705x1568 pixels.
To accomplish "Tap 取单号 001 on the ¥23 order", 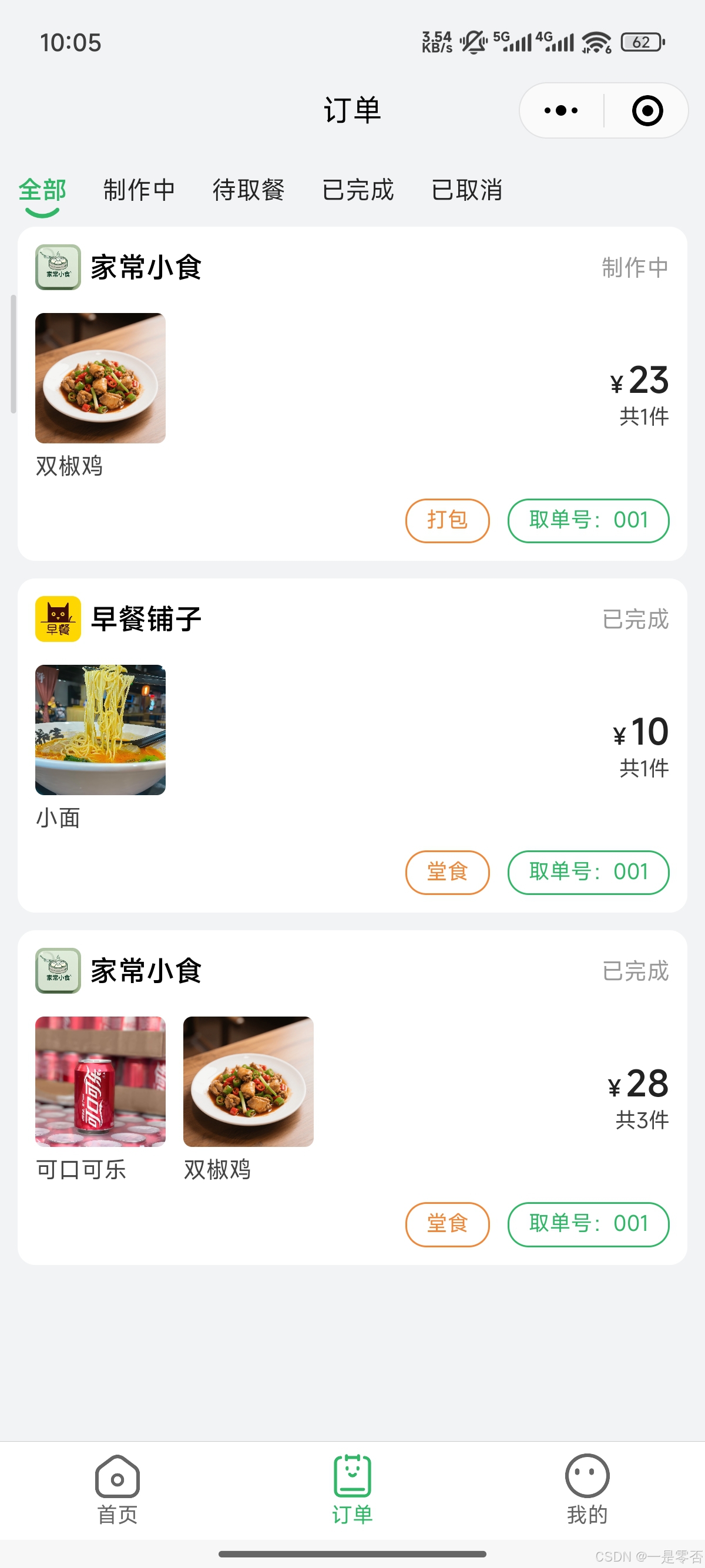I will (x=588, y=520).
